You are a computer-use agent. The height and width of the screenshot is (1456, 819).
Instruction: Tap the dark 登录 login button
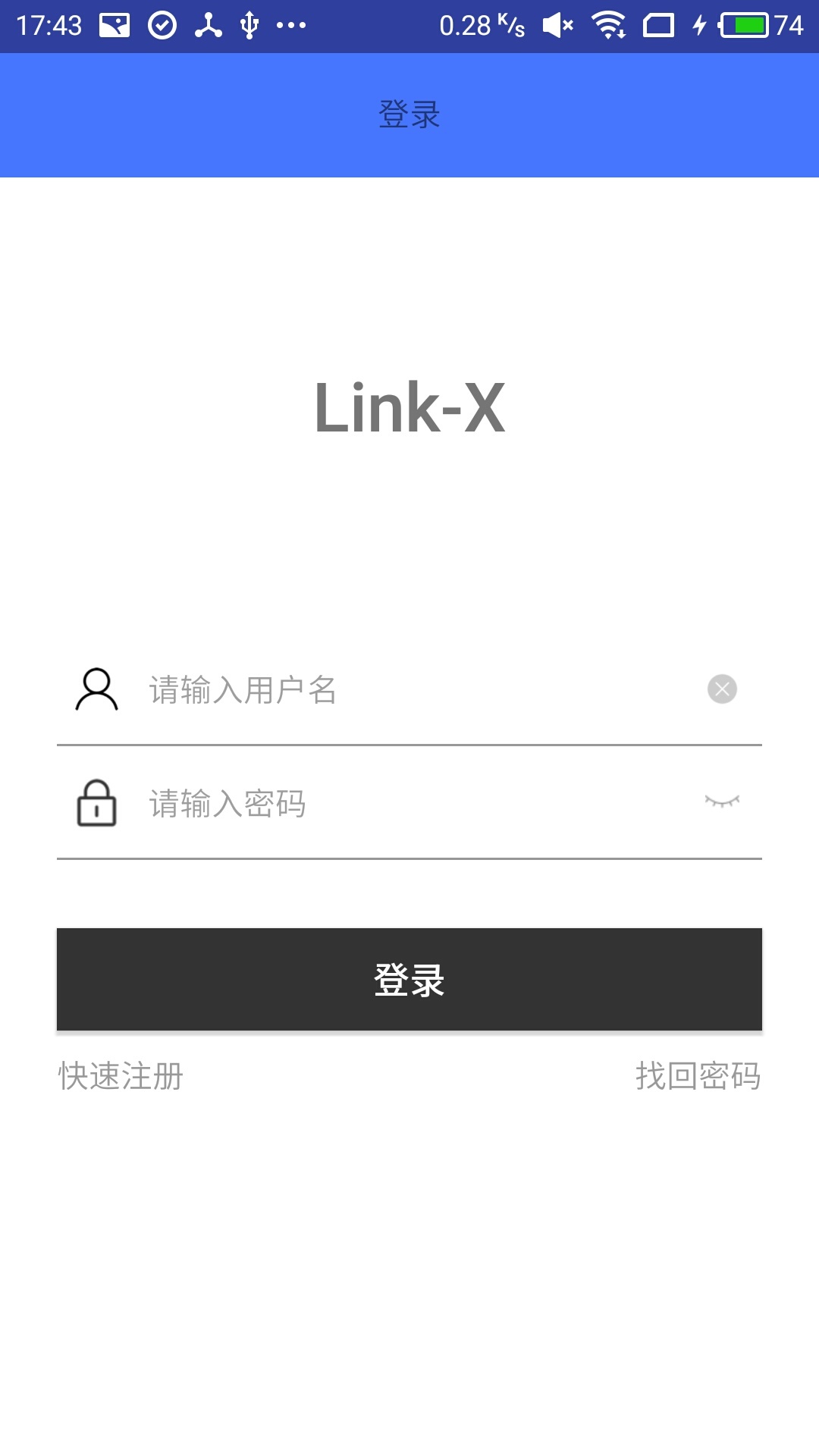pos(409,979)
